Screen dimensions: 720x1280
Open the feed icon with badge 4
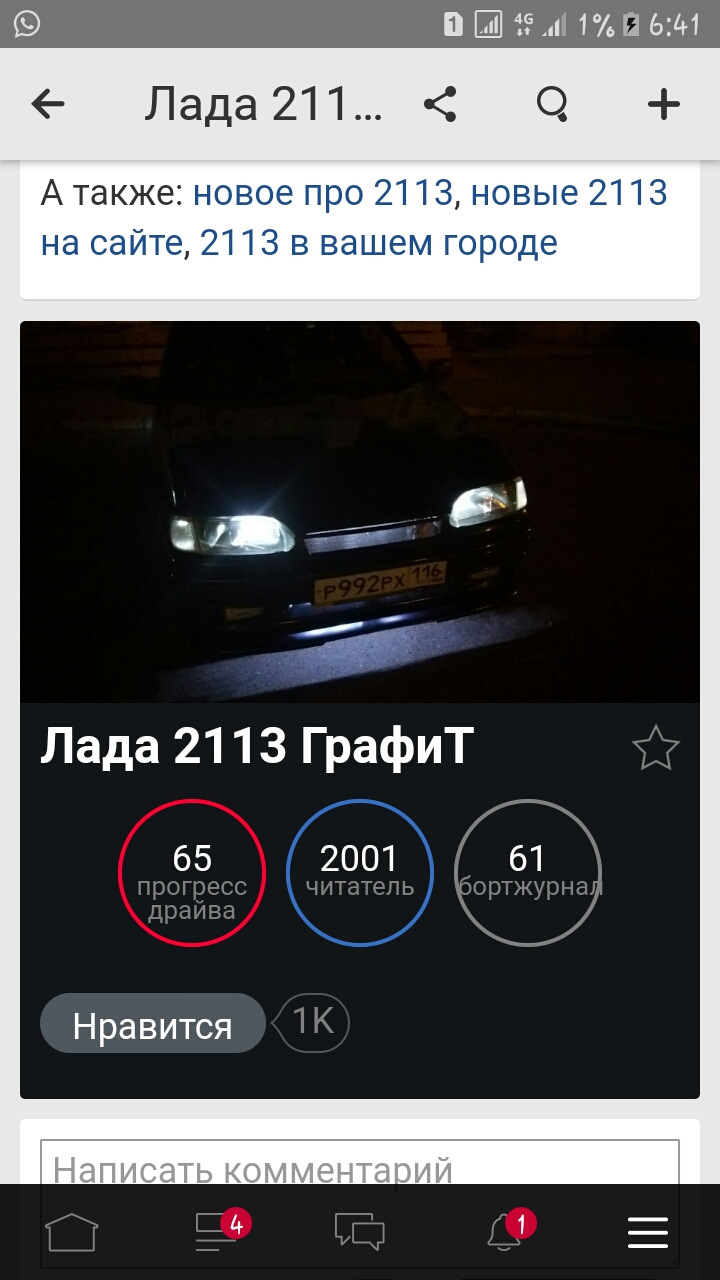217,1233
